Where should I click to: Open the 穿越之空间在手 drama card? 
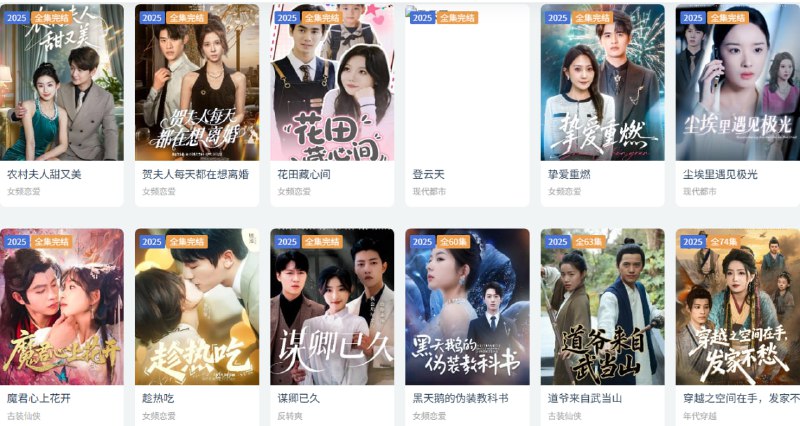(737, 308)
